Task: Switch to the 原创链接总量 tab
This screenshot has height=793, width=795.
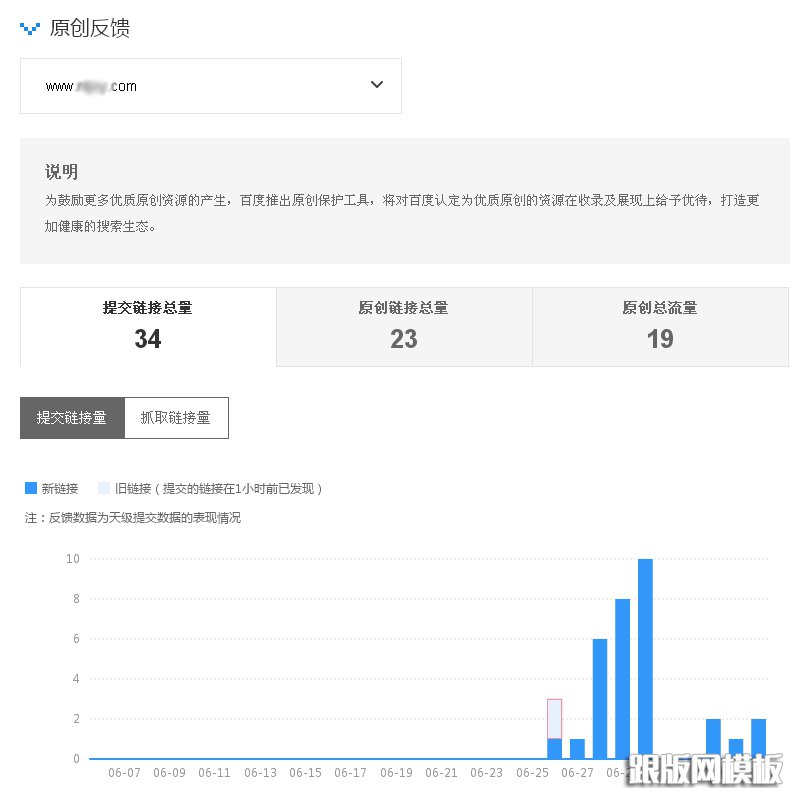Action: coord(404,326)
